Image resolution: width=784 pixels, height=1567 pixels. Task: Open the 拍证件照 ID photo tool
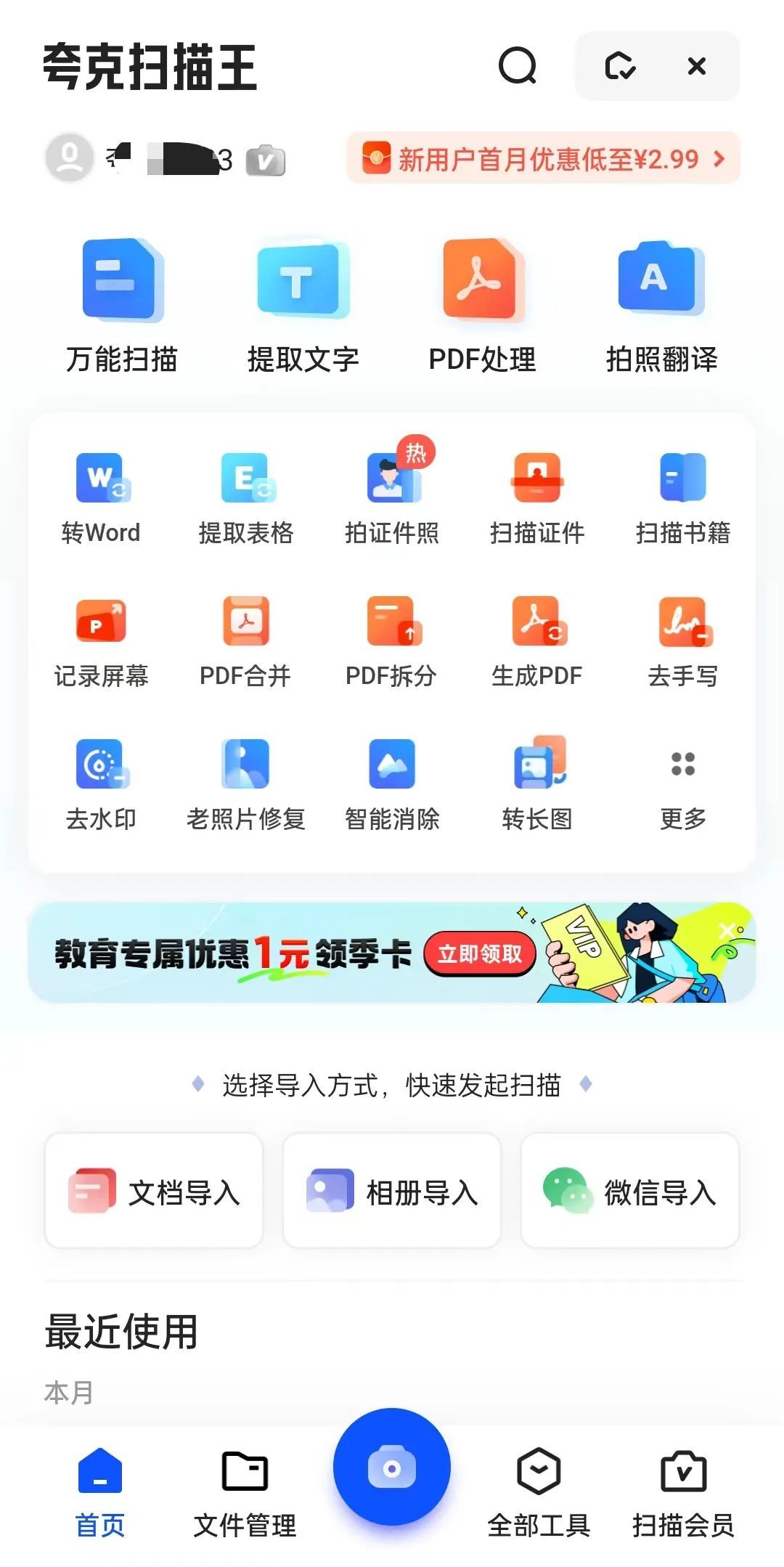(392, 498)
